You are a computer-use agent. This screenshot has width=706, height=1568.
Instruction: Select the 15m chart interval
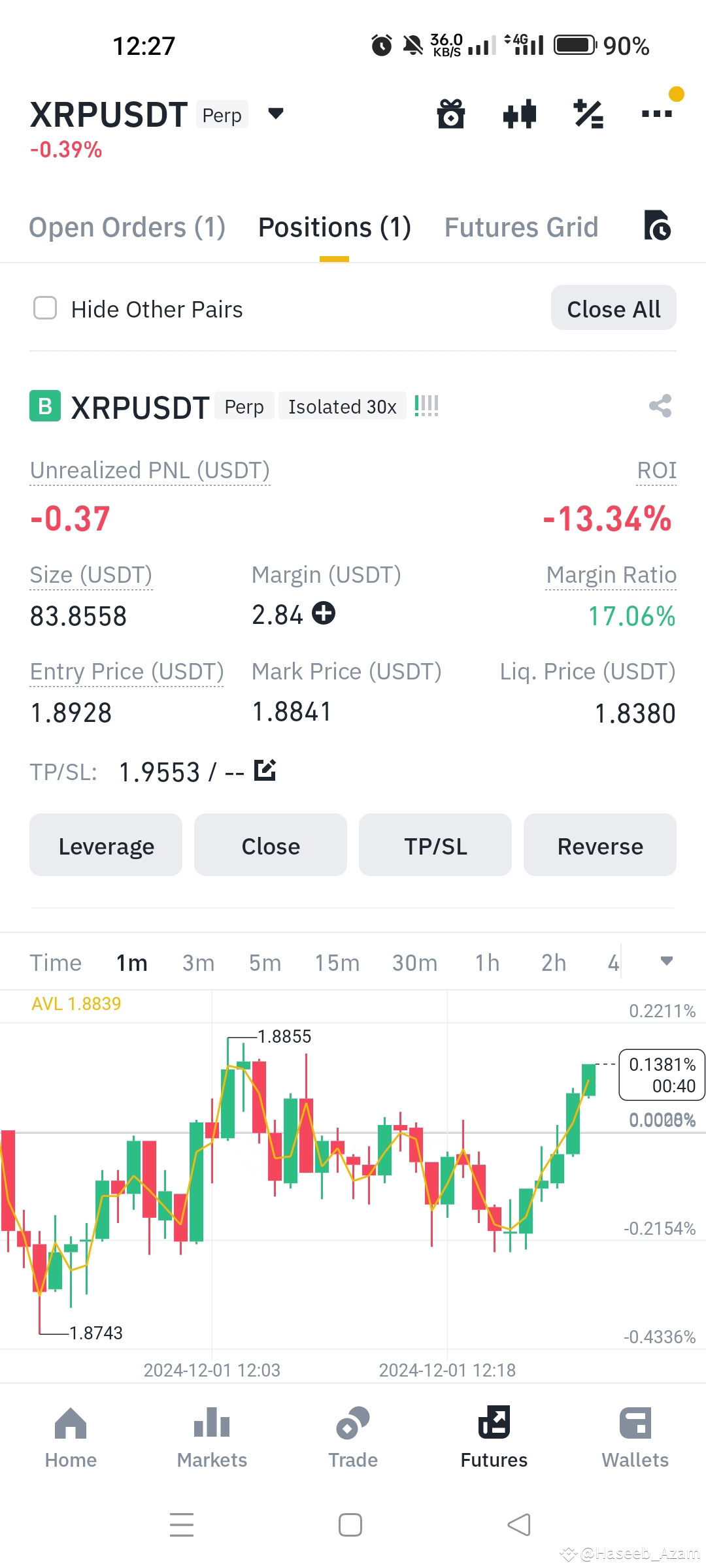(336, 962)
